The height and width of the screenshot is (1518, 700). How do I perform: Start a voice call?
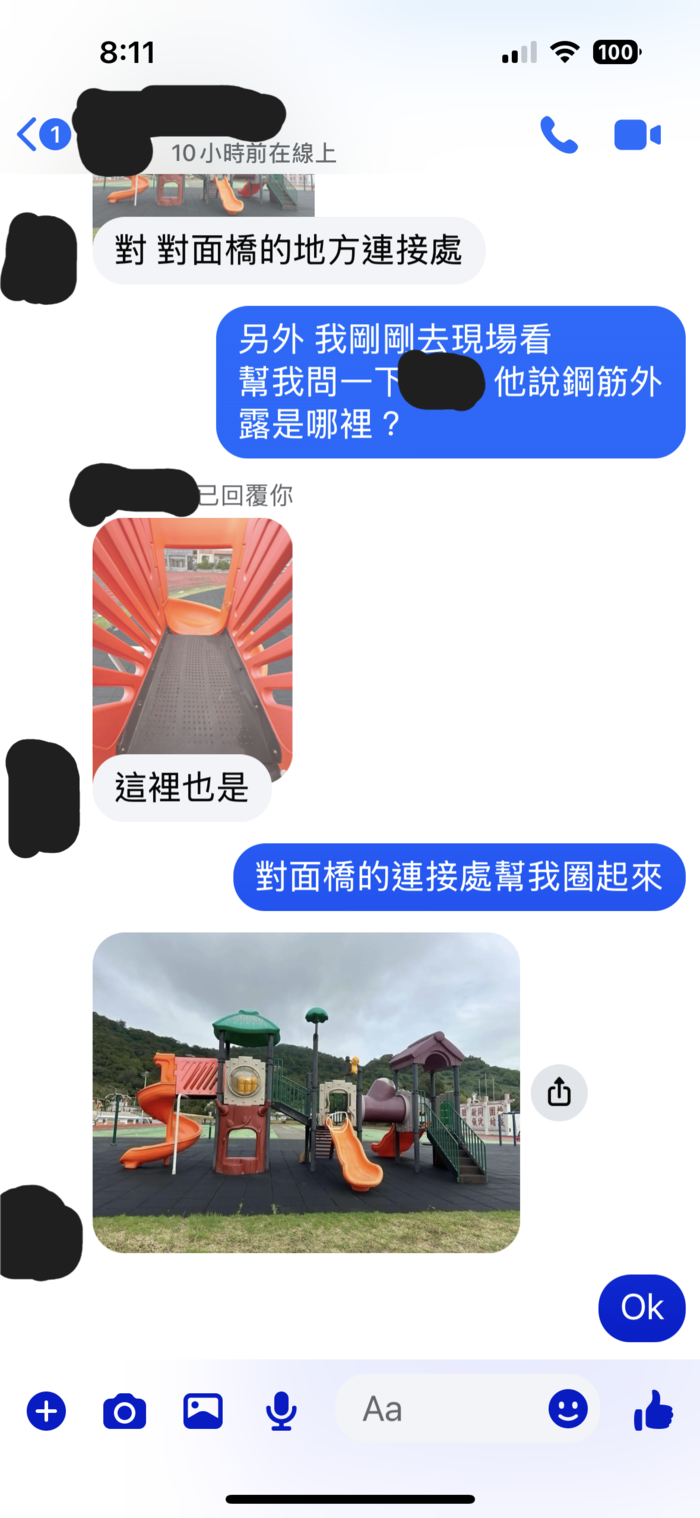click(x=558, y=135)
